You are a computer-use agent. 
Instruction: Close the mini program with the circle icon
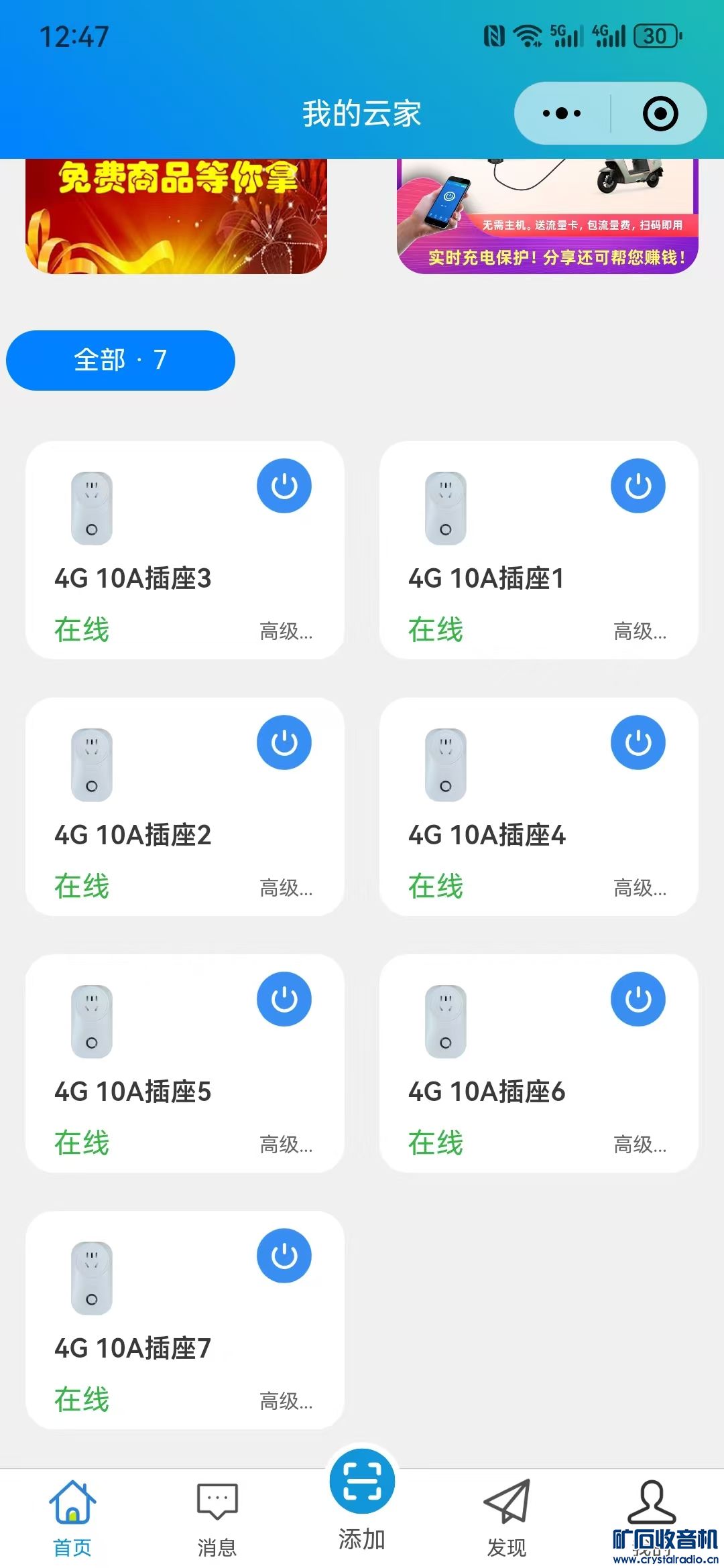[x=660, y=113]
